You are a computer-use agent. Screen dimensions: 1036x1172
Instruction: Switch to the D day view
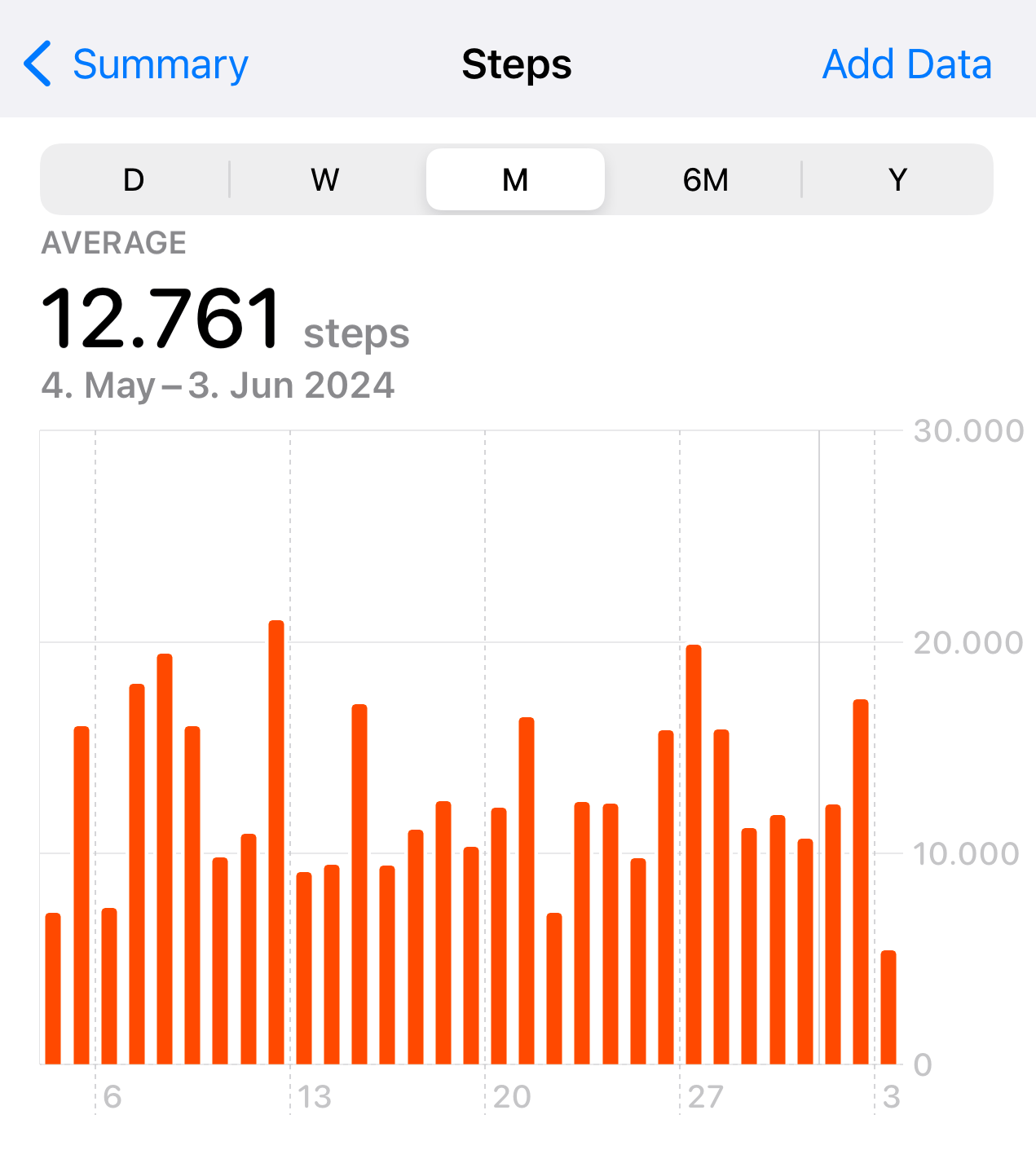tap(134, 179)
